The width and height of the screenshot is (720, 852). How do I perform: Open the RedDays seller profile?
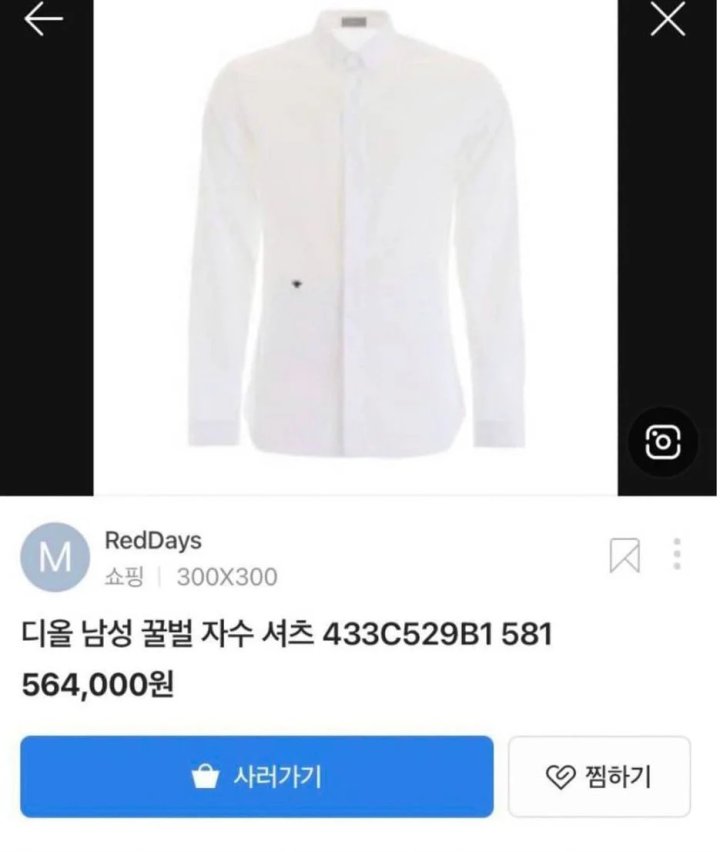click(x=152, y=541)
